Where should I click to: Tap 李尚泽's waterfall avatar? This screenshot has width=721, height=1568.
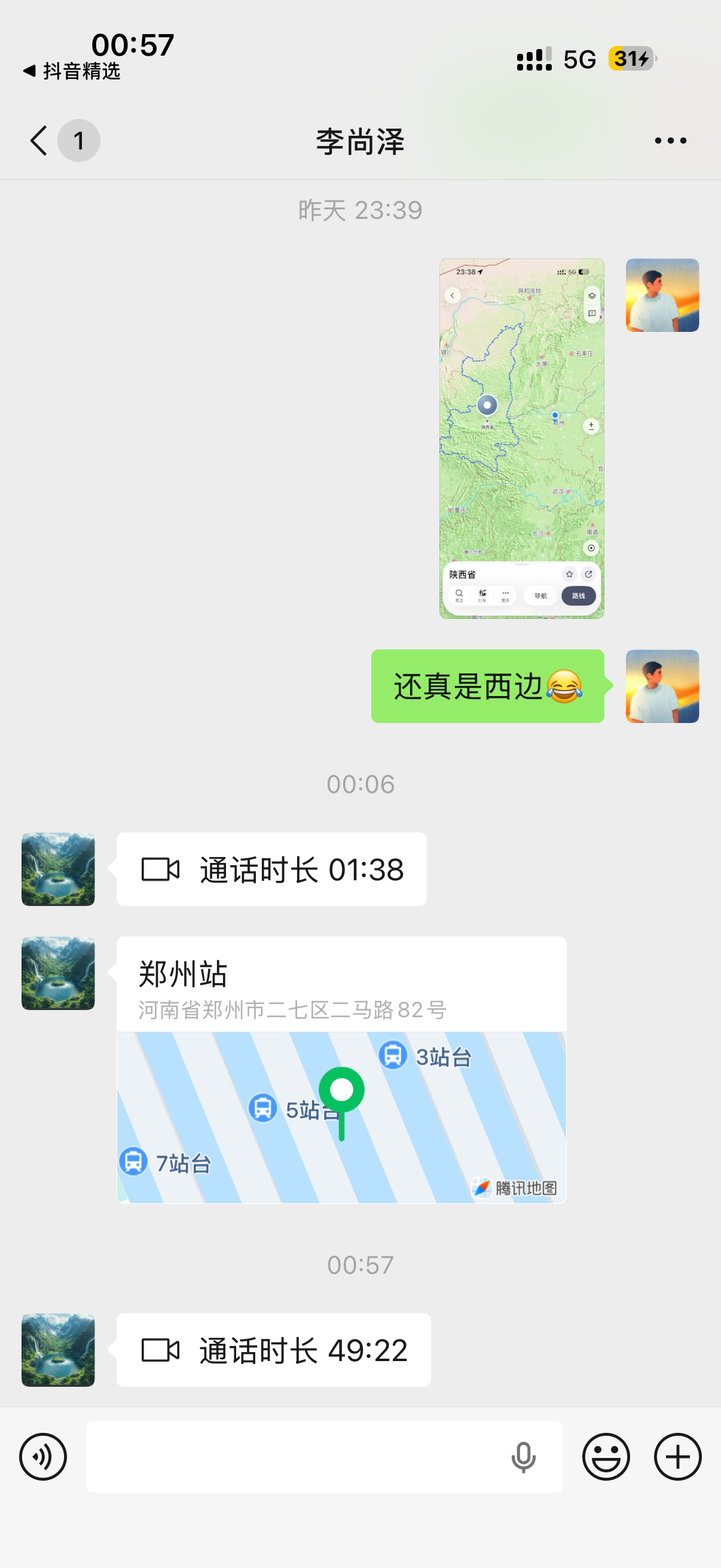pos(57,870)
